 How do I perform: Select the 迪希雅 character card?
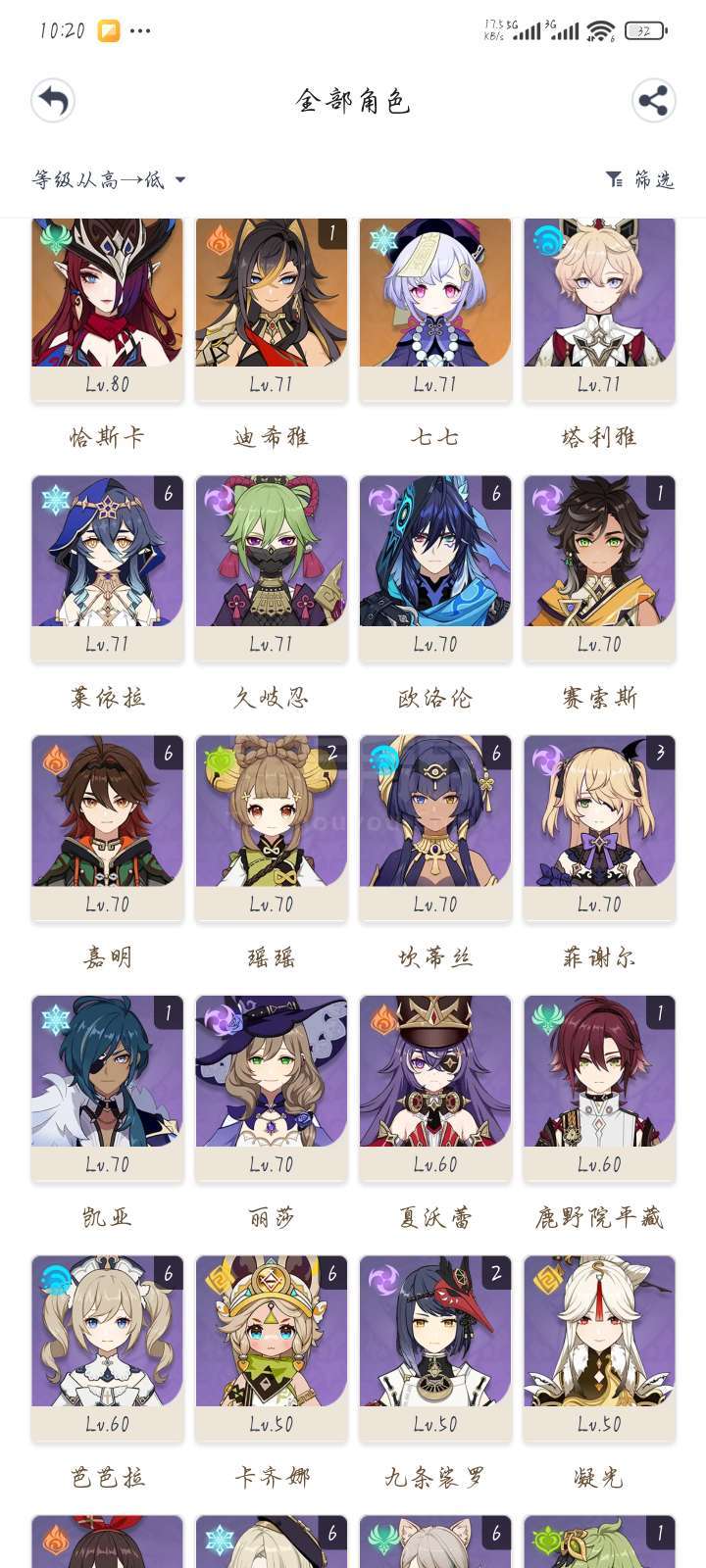(272, 310)
